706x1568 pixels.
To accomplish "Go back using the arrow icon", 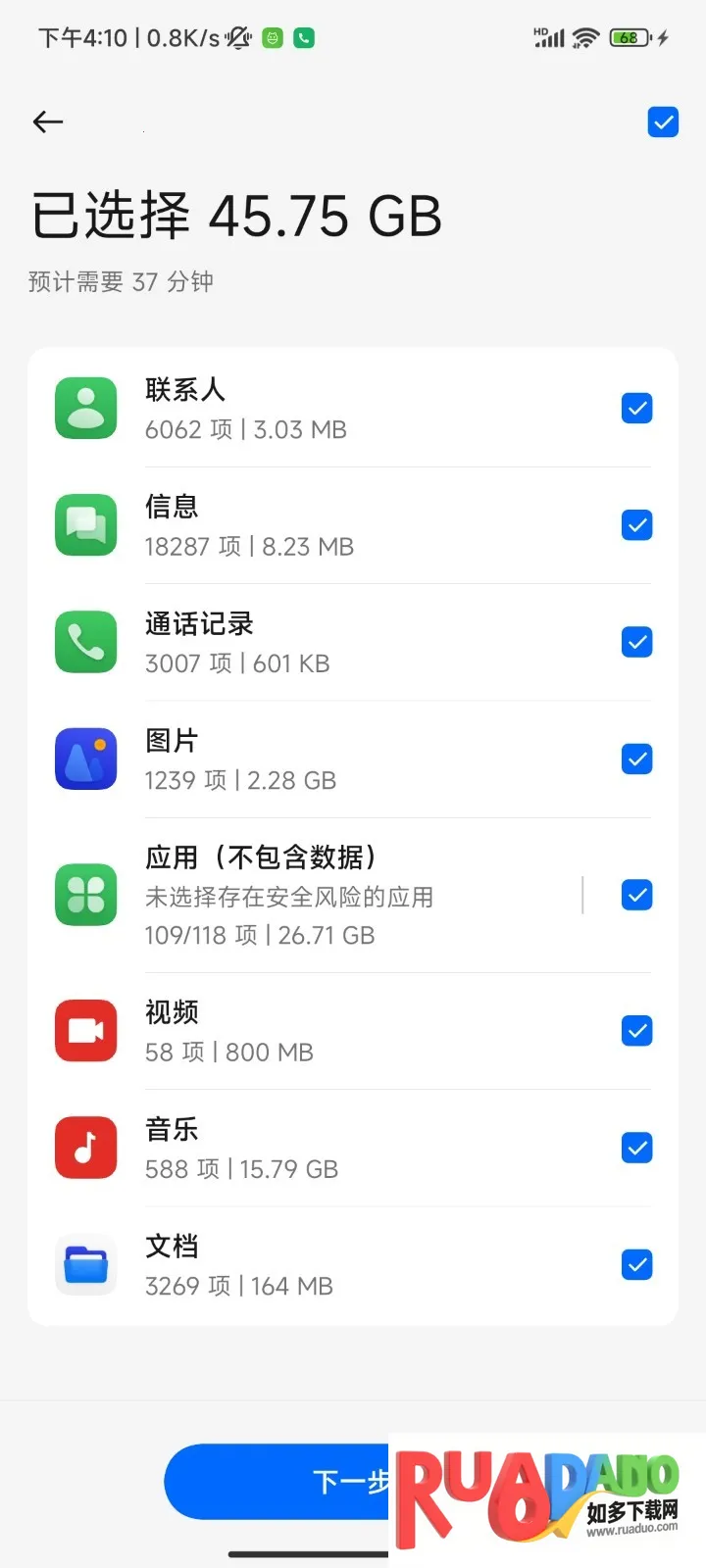I will point(48,122).
